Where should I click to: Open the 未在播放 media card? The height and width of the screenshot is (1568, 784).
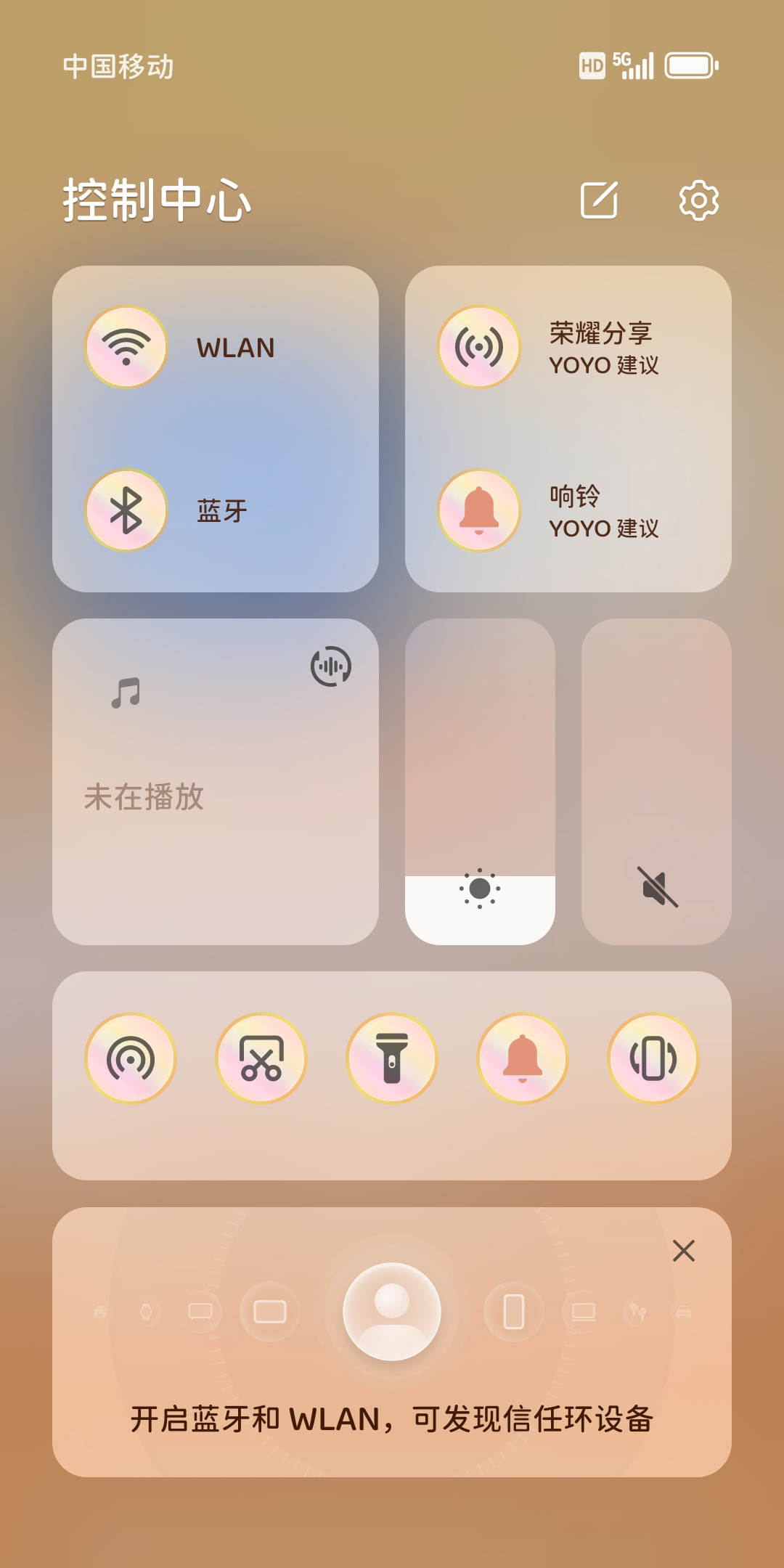pyautogui.click(x=216, y=782)
